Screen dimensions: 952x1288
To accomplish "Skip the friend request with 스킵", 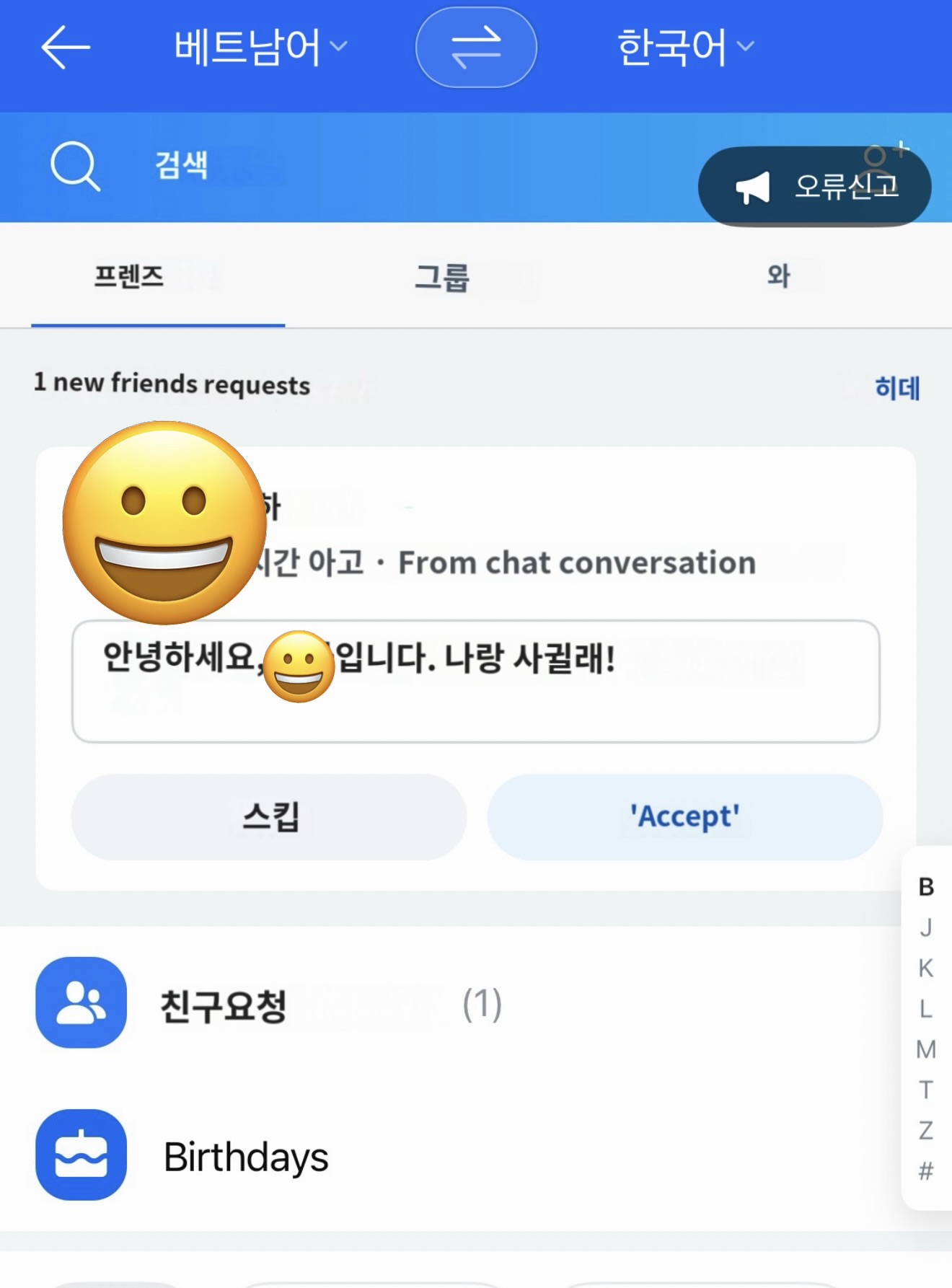I will coord(269,817).
